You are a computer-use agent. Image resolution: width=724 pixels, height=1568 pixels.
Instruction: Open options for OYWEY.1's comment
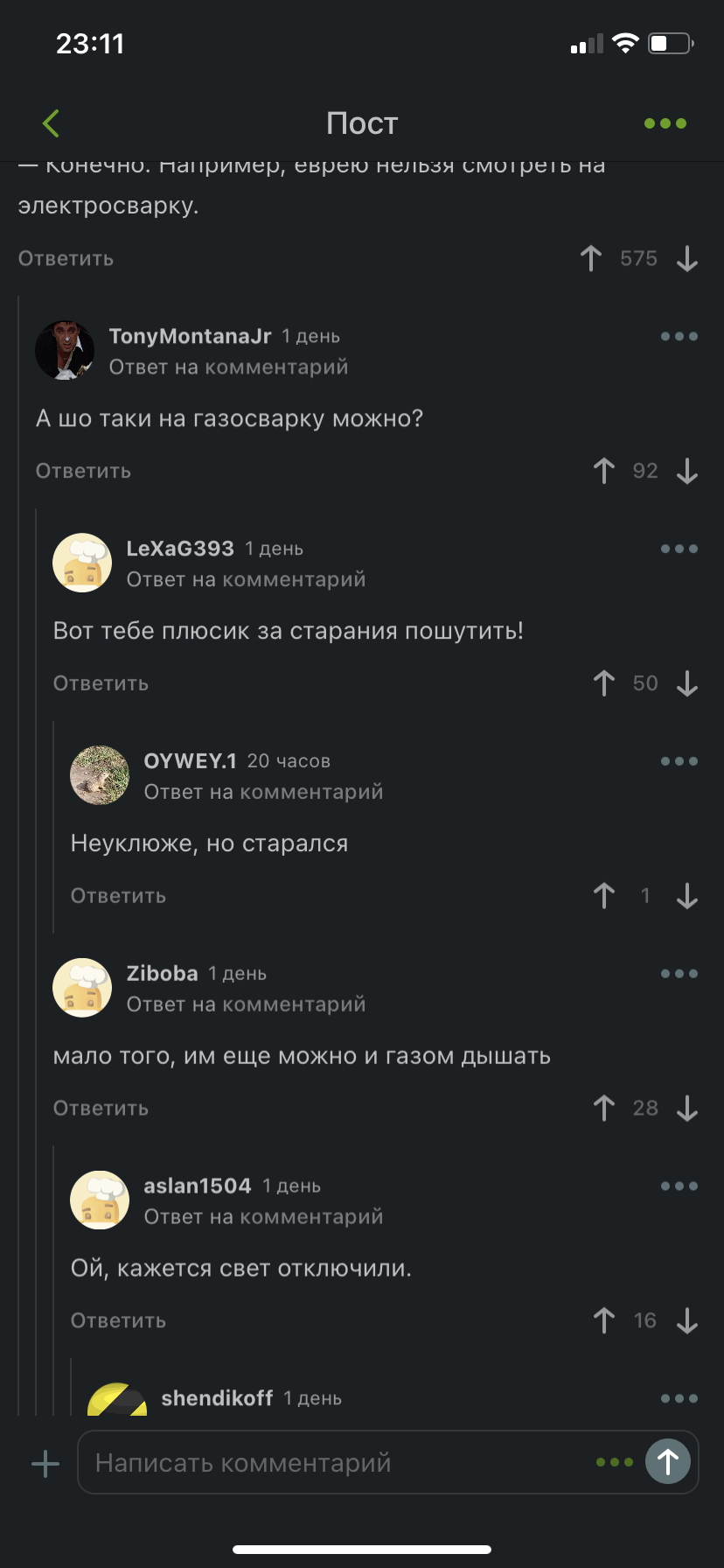pyautogui.click(x=679, y=761)
